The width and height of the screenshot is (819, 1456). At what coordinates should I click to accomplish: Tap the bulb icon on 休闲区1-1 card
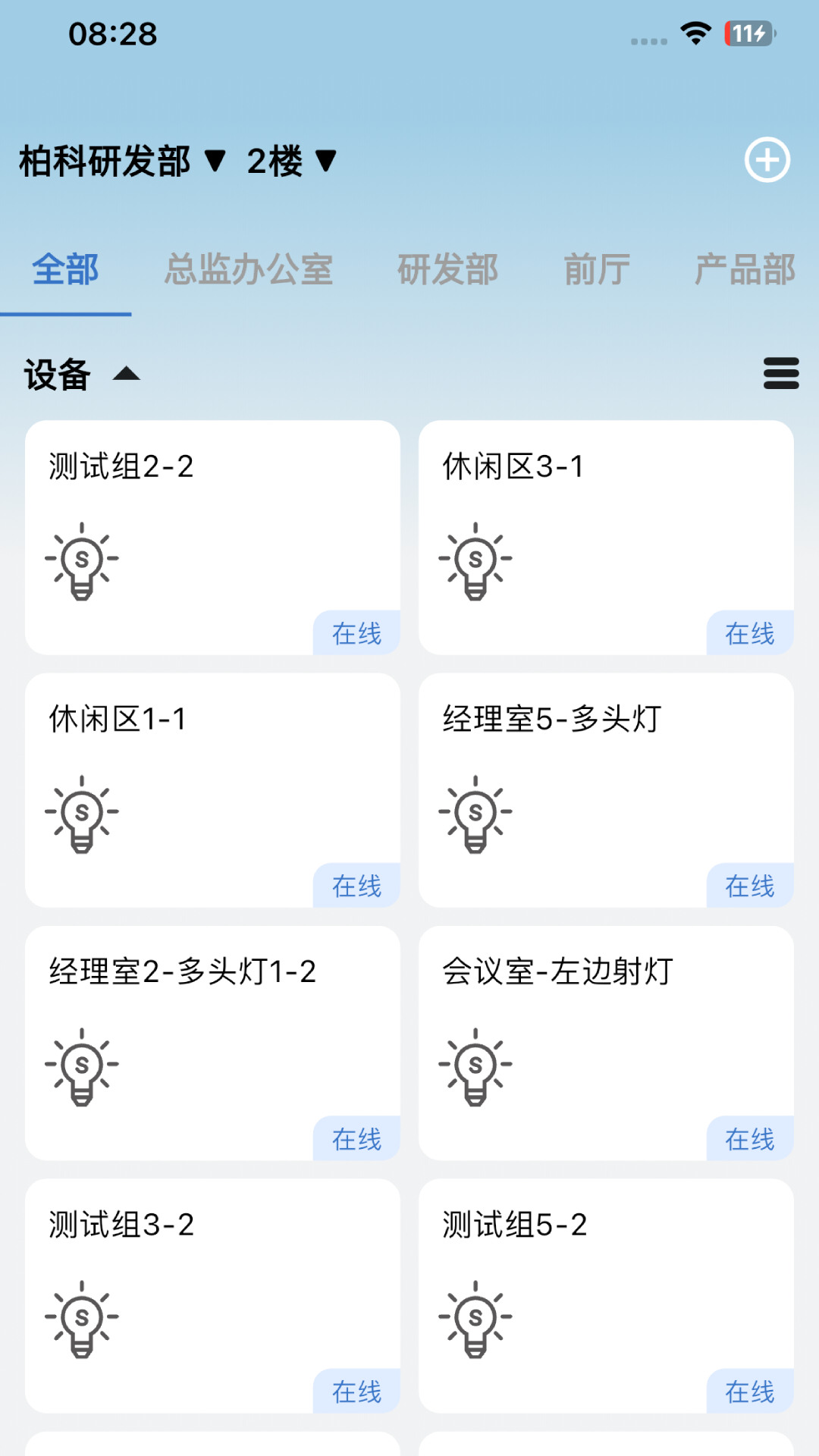(81, 814)
